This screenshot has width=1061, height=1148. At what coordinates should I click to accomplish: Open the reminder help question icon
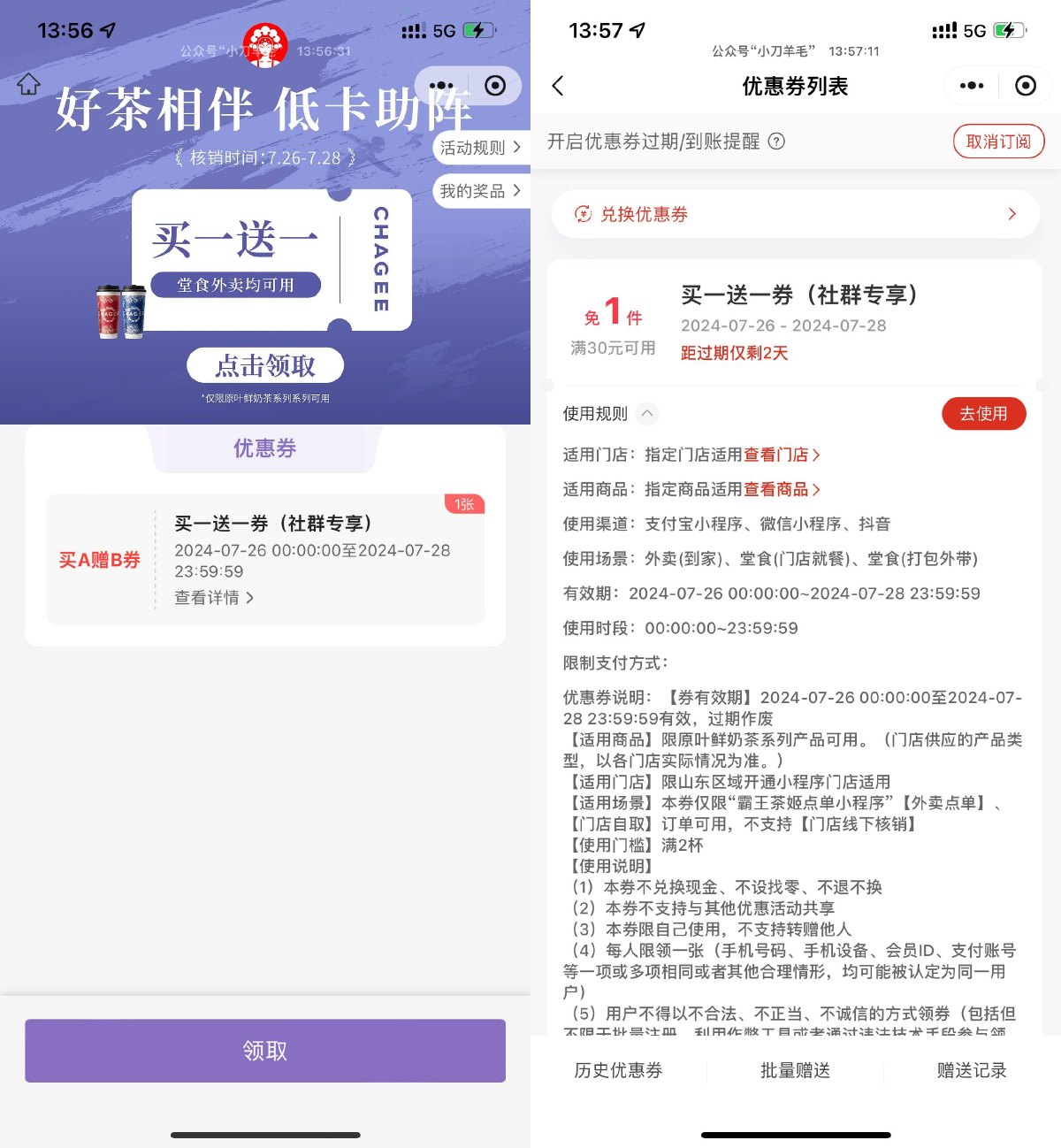(776, 142)
